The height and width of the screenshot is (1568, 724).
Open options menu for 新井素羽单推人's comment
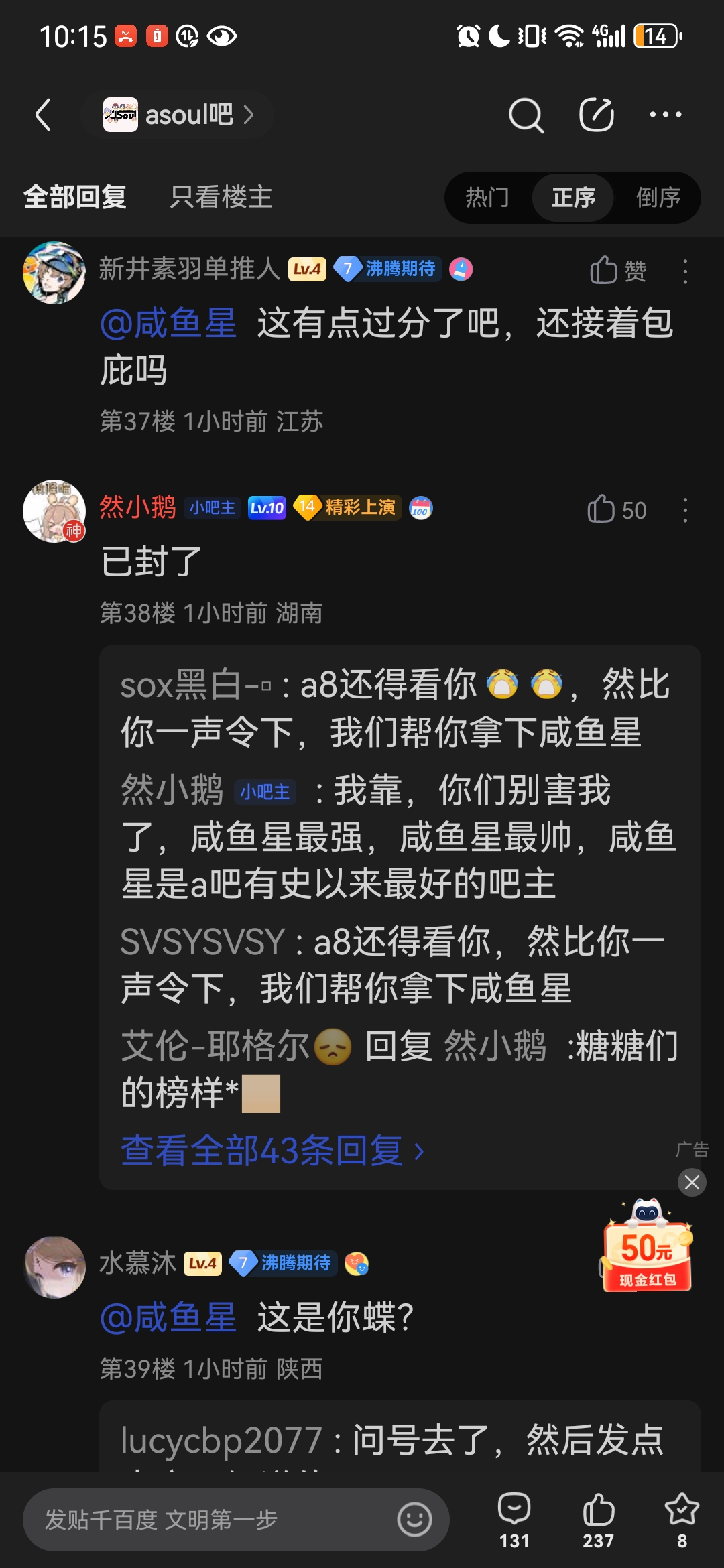click(684, 271)
